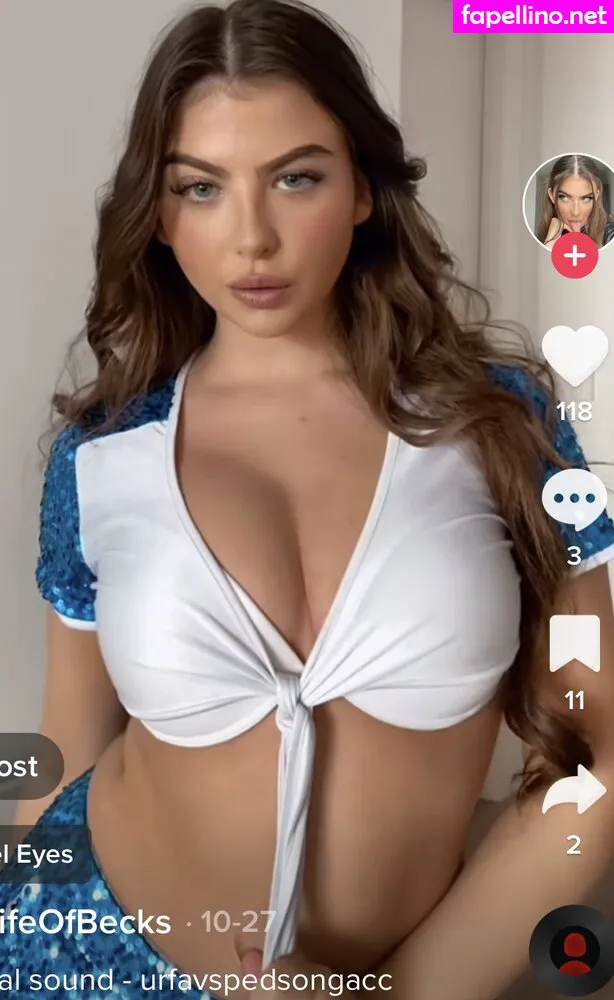The height and width of the screenshot is (1000, 614).
Task: Open the comments bubble
Action: point(575,499)
